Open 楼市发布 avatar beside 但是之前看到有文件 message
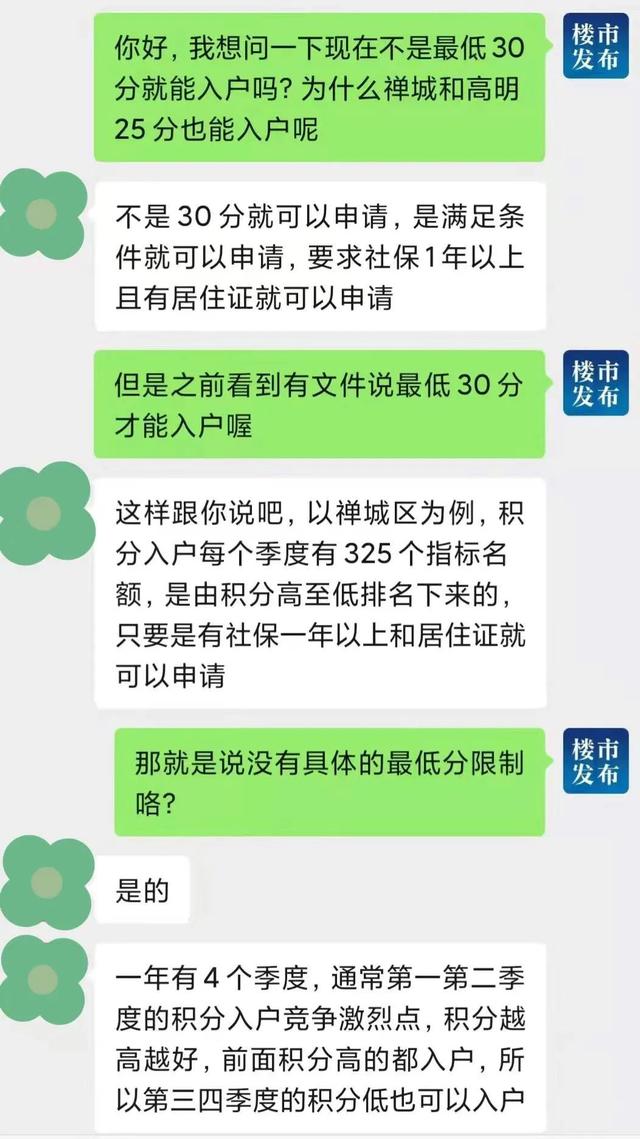Screen dimensions: 640x1139 [x=595, y=383]
